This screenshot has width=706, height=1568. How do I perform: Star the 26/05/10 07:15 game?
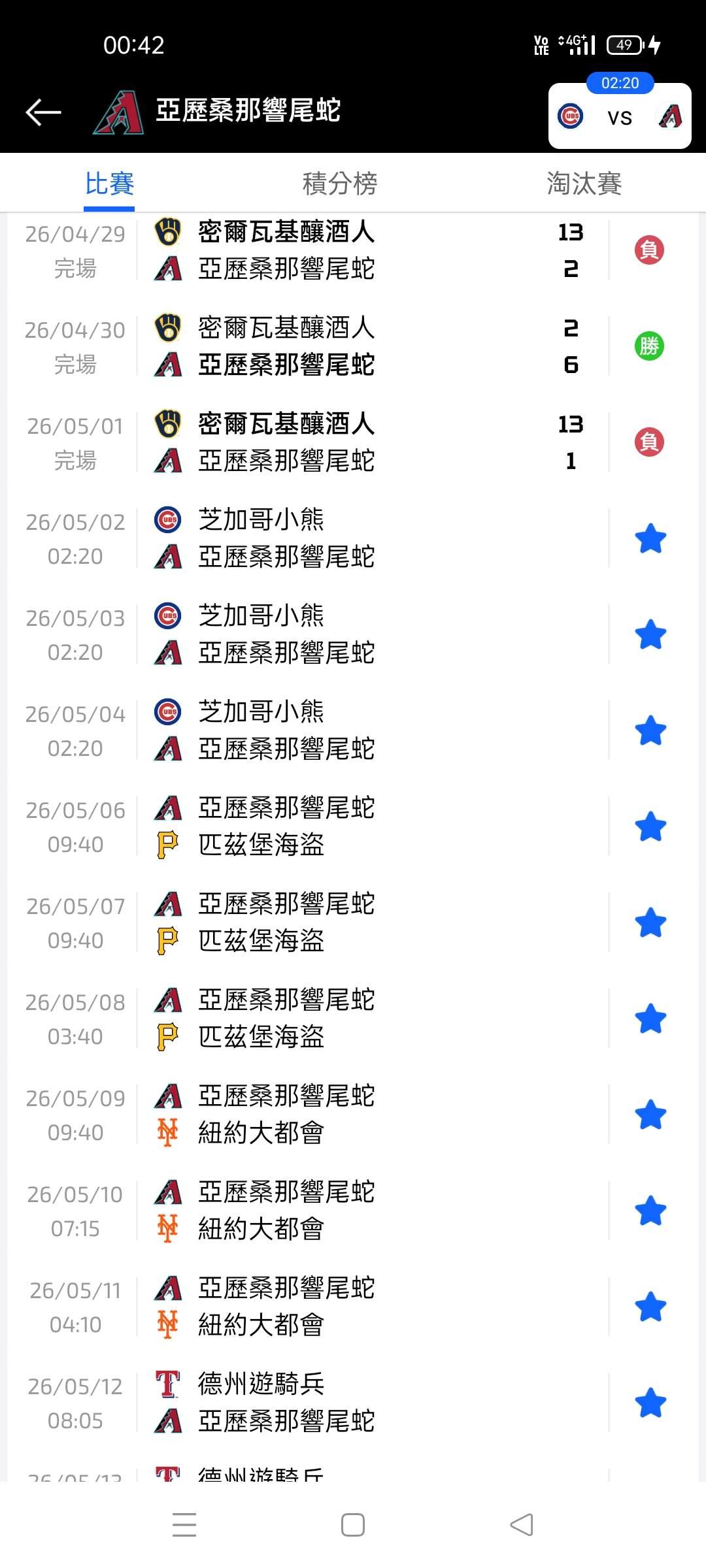[650, 1211]
